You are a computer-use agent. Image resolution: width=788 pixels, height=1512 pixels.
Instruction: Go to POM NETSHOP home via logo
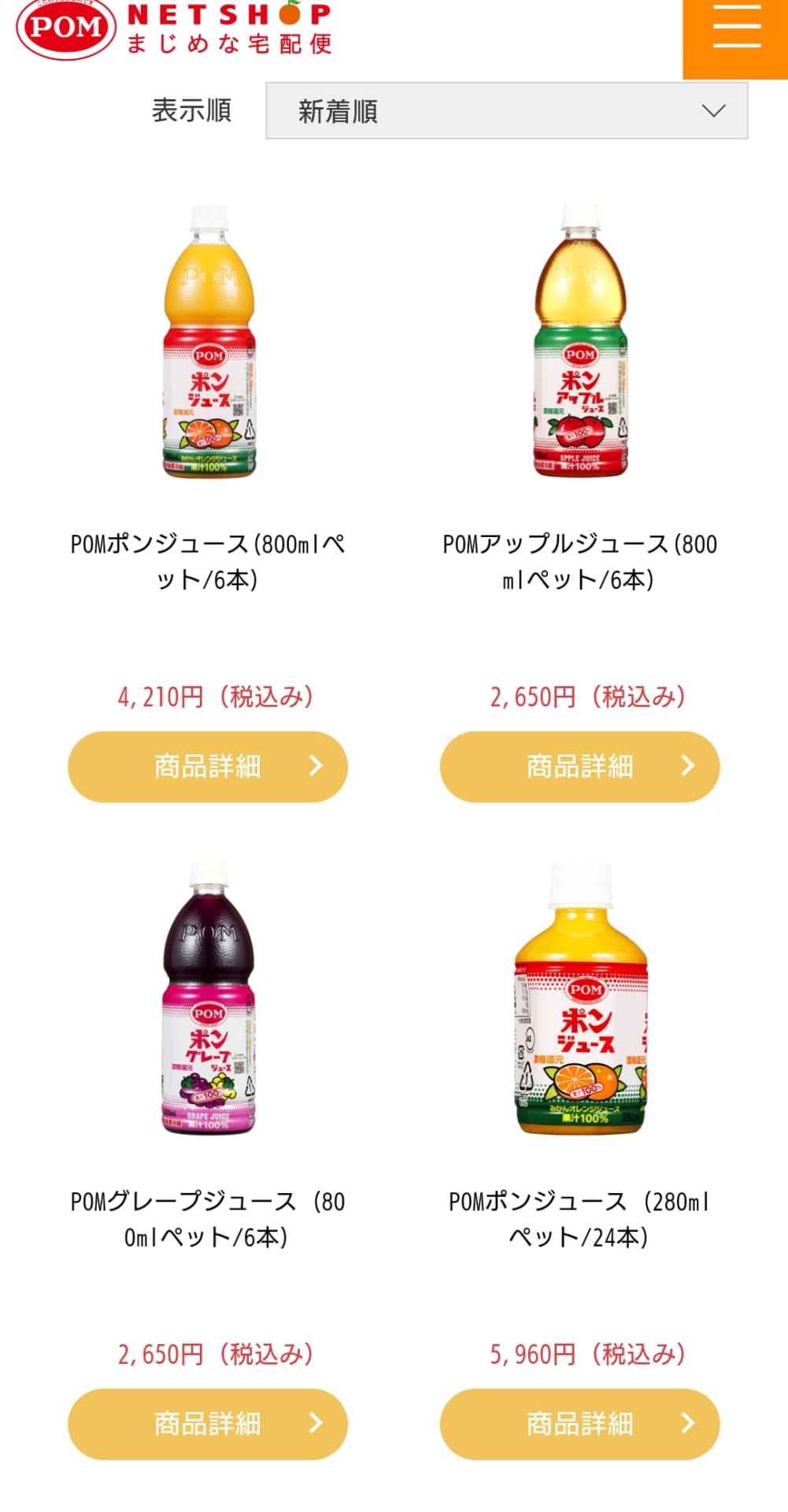(x=173, y=30)
